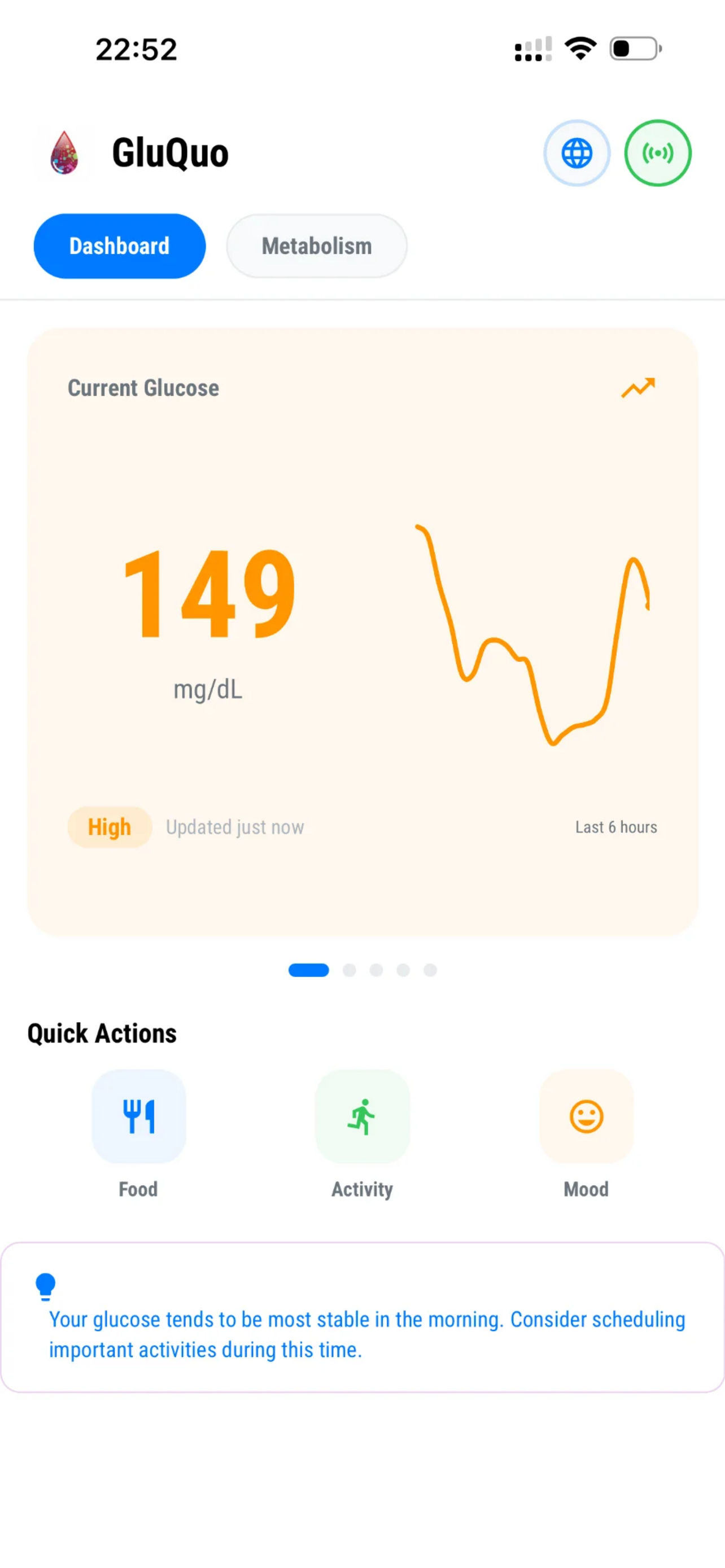Open the globe language icon
This screenshot has height=1568, width=725.
(576, 154)
